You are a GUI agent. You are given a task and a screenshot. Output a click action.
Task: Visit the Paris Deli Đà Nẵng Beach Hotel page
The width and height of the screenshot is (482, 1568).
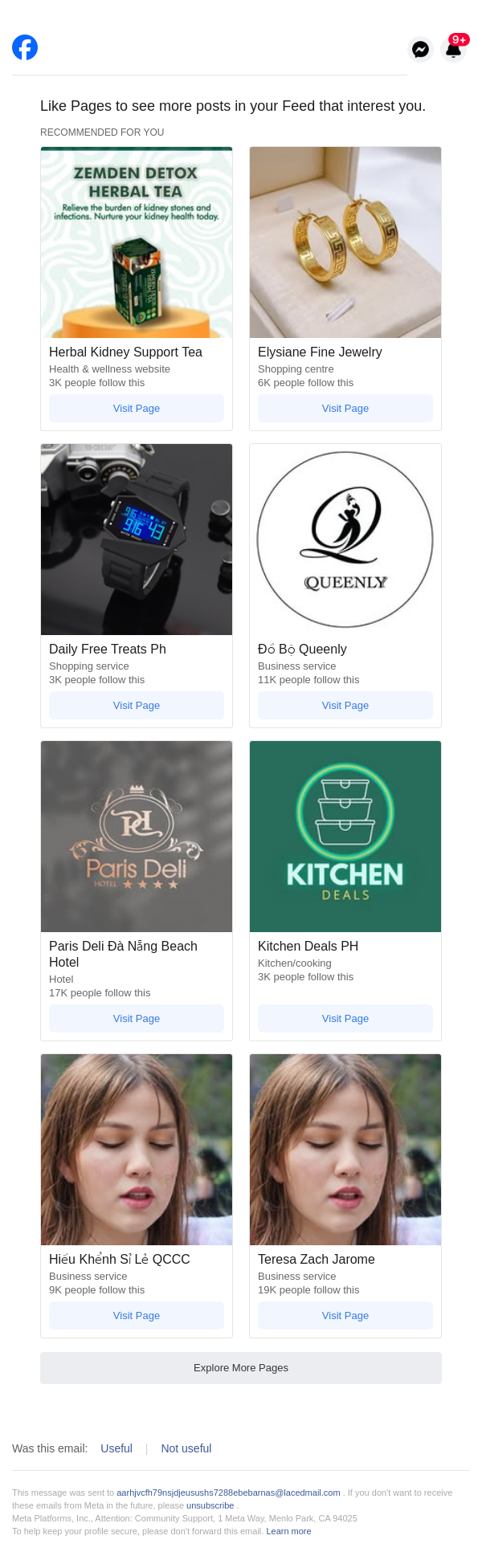click(x=137, y=1019)
